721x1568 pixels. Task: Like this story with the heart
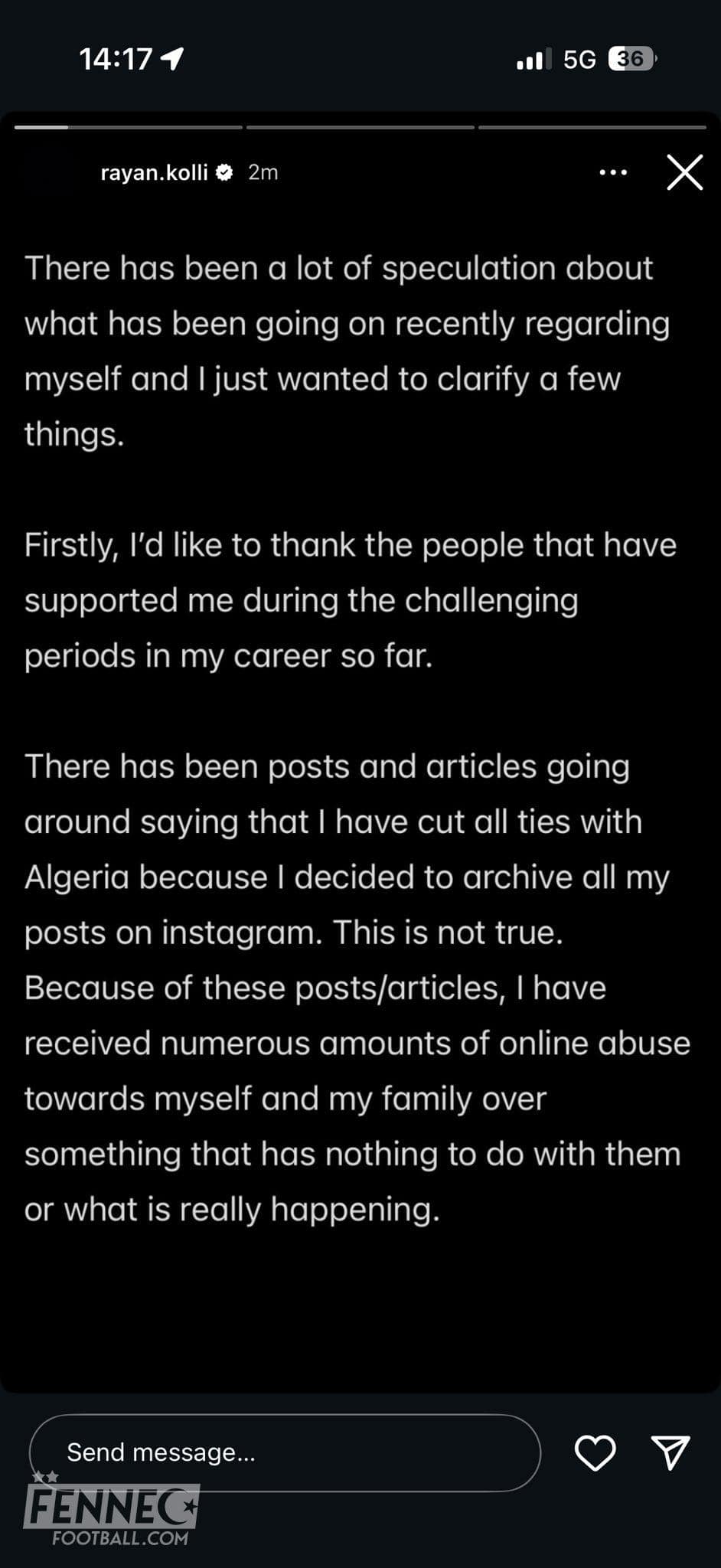coord(595,1452)
